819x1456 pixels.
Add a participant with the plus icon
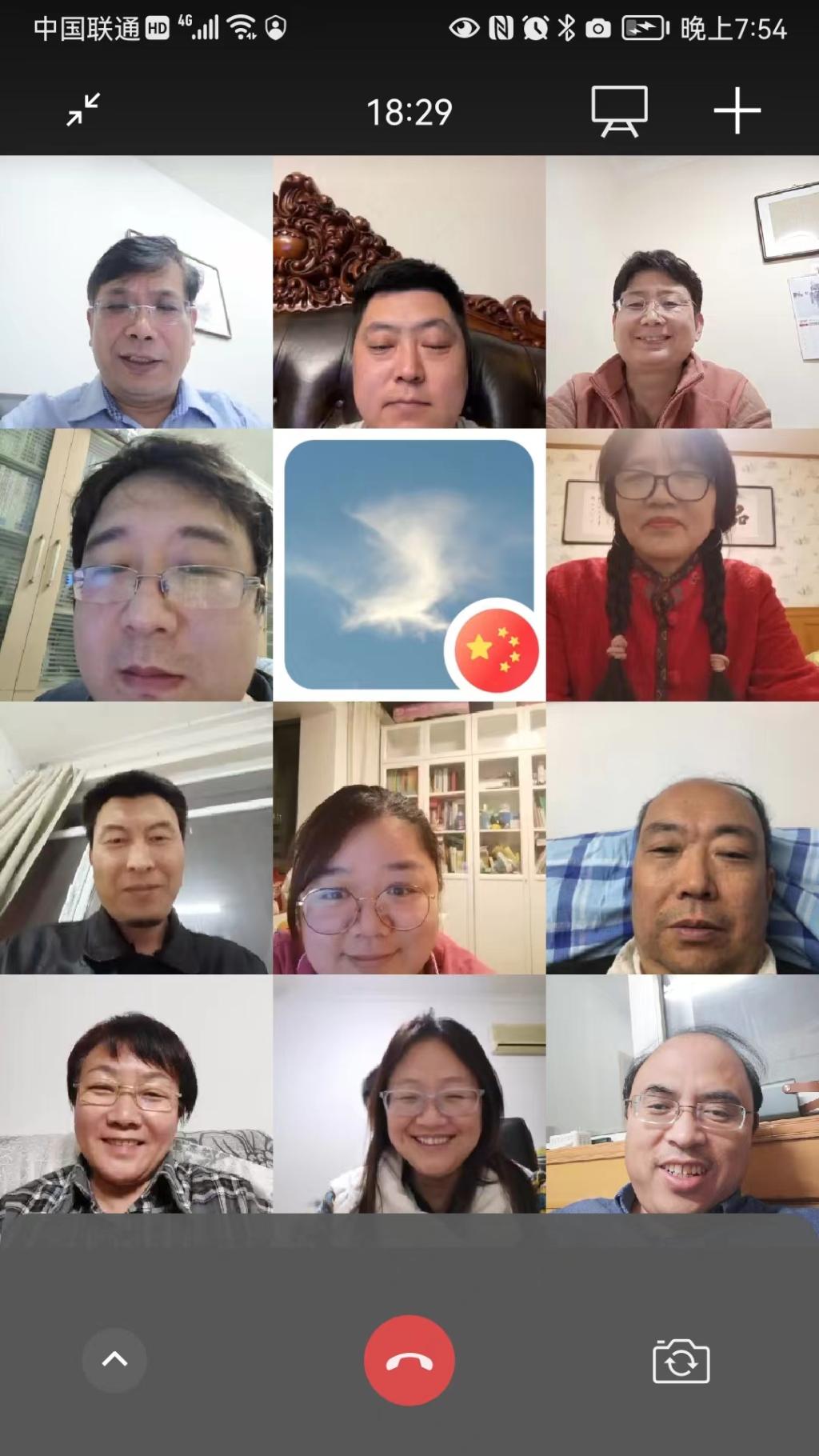737,110
